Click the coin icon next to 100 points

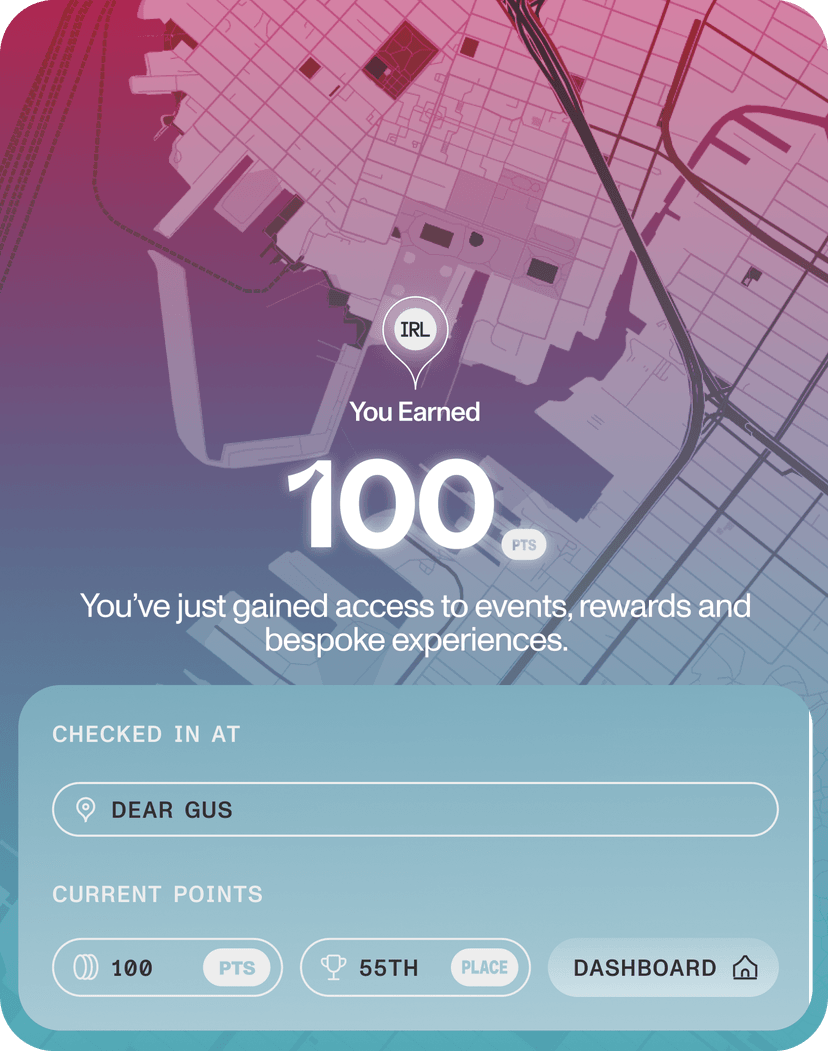pyautogui.click(x=84, y=968)
